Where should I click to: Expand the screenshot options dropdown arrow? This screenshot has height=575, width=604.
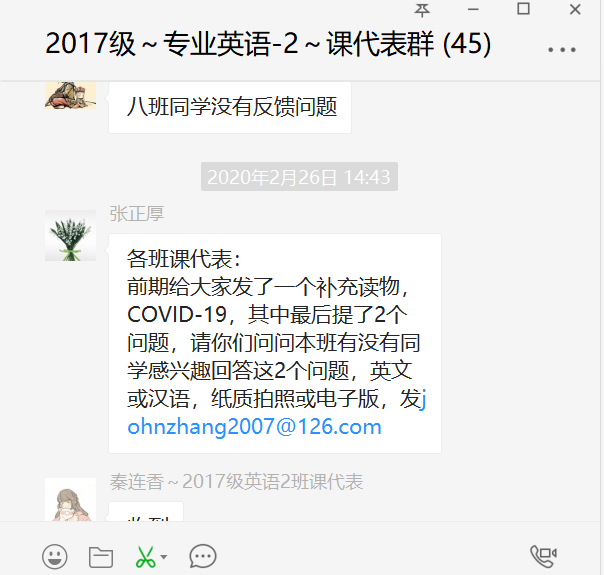click(x=164, y=557)
